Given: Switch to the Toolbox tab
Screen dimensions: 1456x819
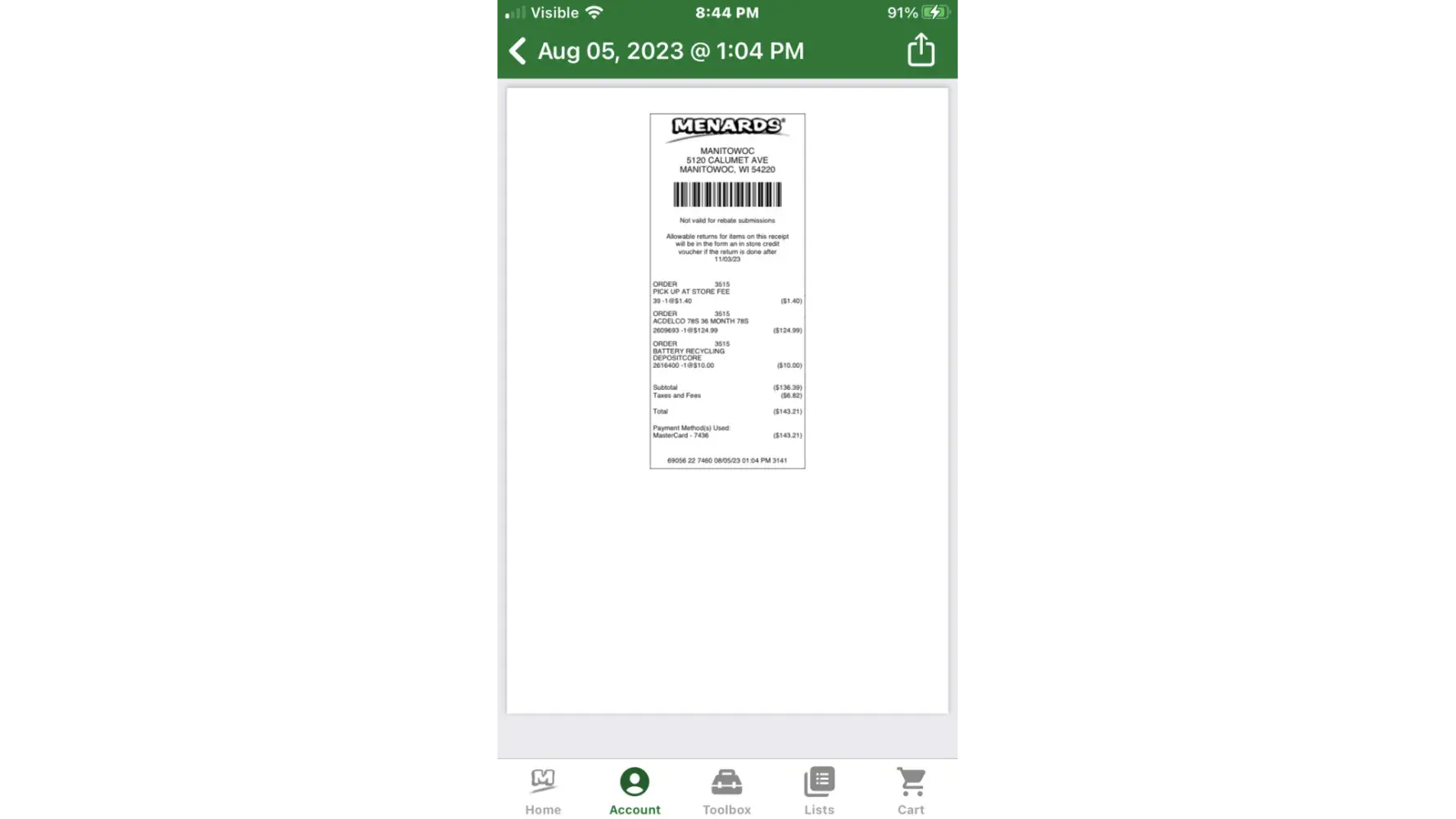Looking at the screenshot, I should pos(726,791).
